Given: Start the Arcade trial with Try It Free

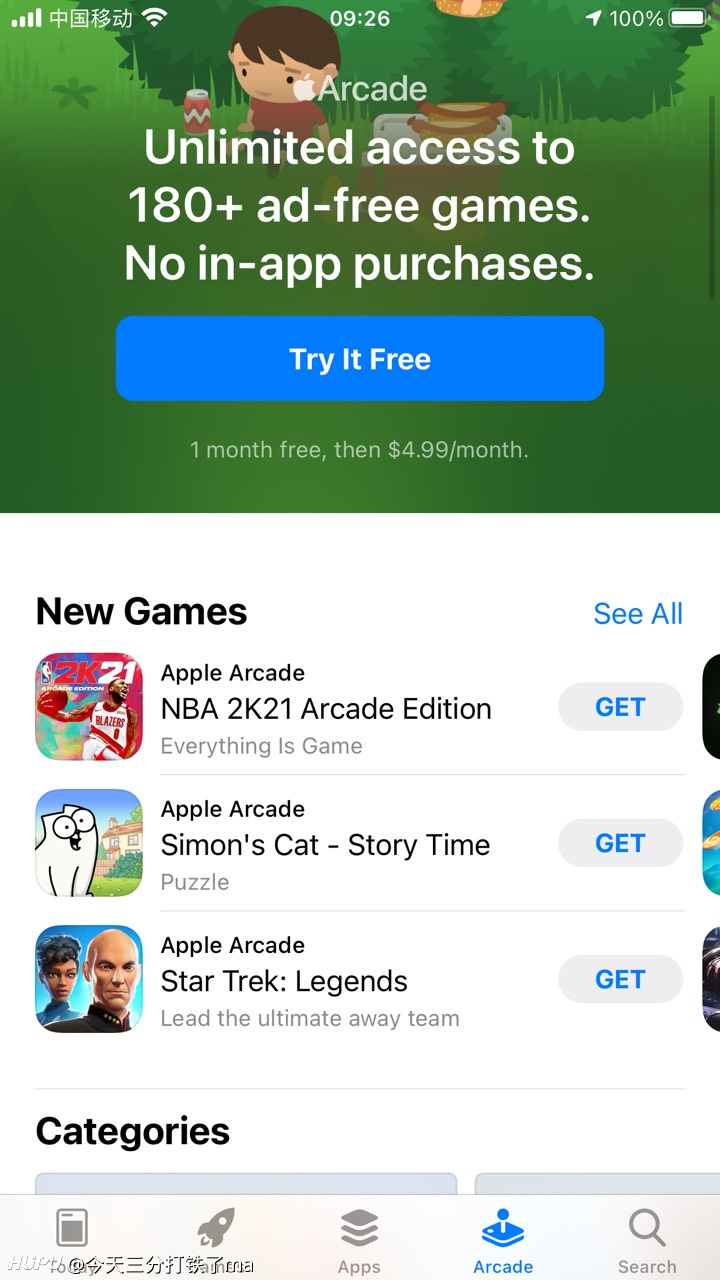Looking at the screenshot, I should 360,359.
